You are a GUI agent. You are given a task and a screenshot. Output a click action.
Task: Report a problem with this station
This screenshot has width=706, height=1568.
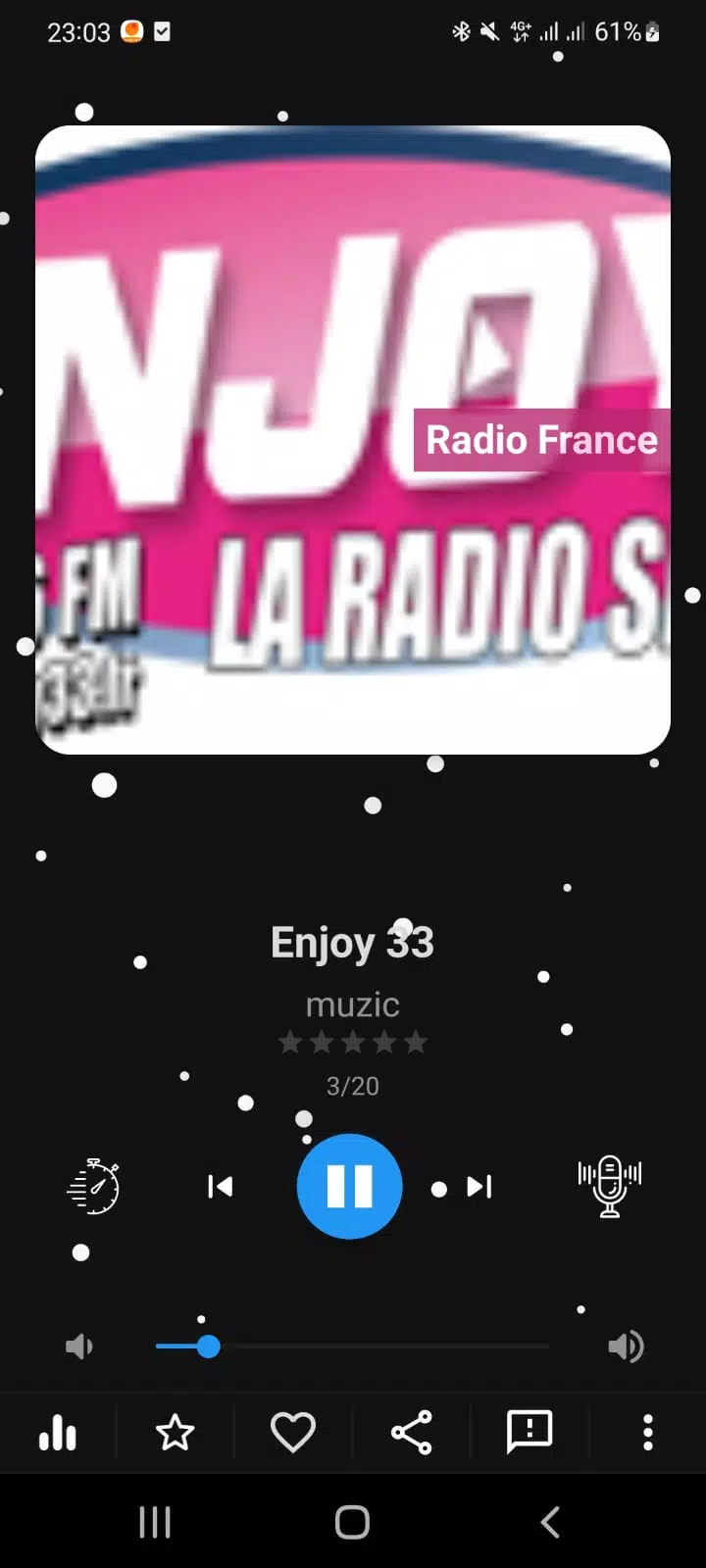tap(529, 1433)
